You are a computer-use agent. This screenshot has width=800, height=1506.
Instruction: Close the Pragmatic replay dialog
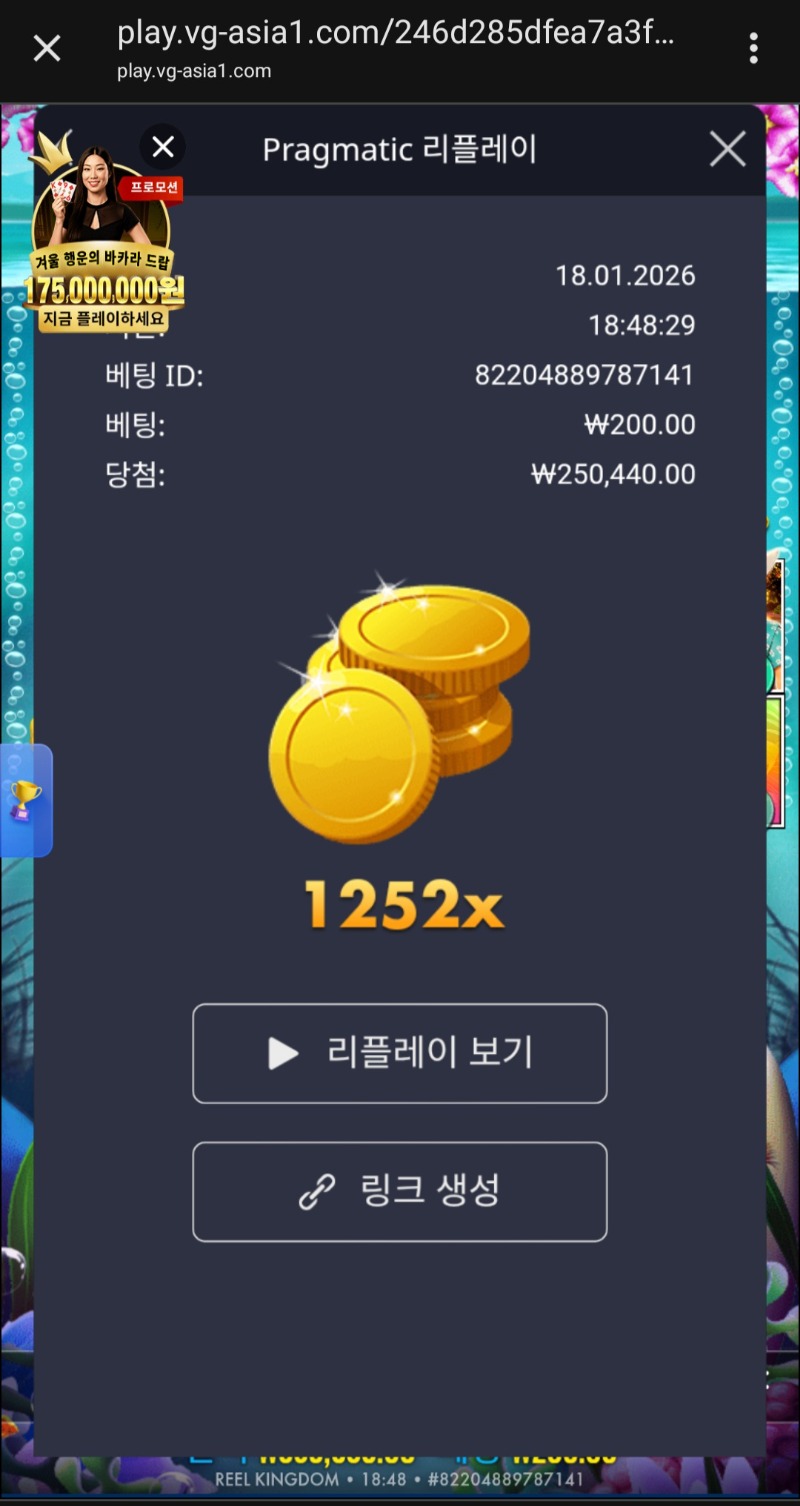pos(727,150)
